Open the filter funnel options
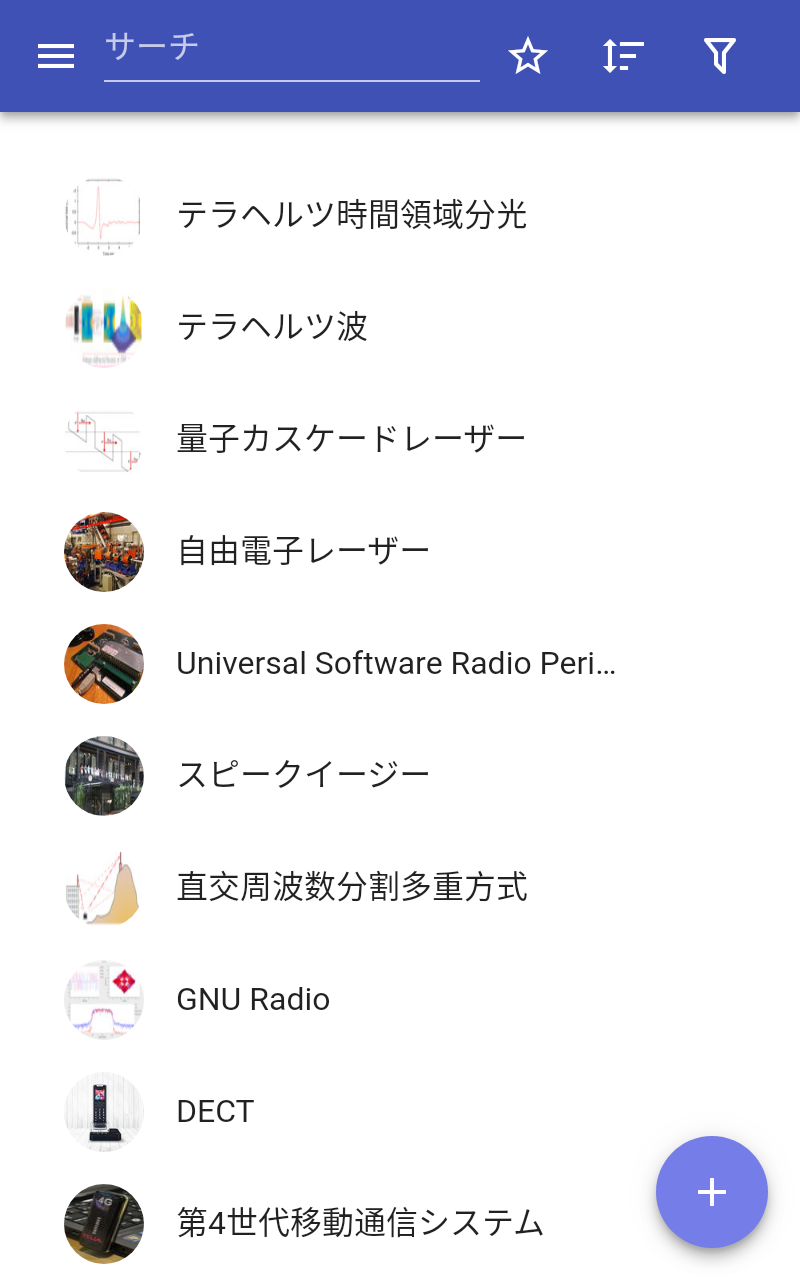 (x=720, y=56)
